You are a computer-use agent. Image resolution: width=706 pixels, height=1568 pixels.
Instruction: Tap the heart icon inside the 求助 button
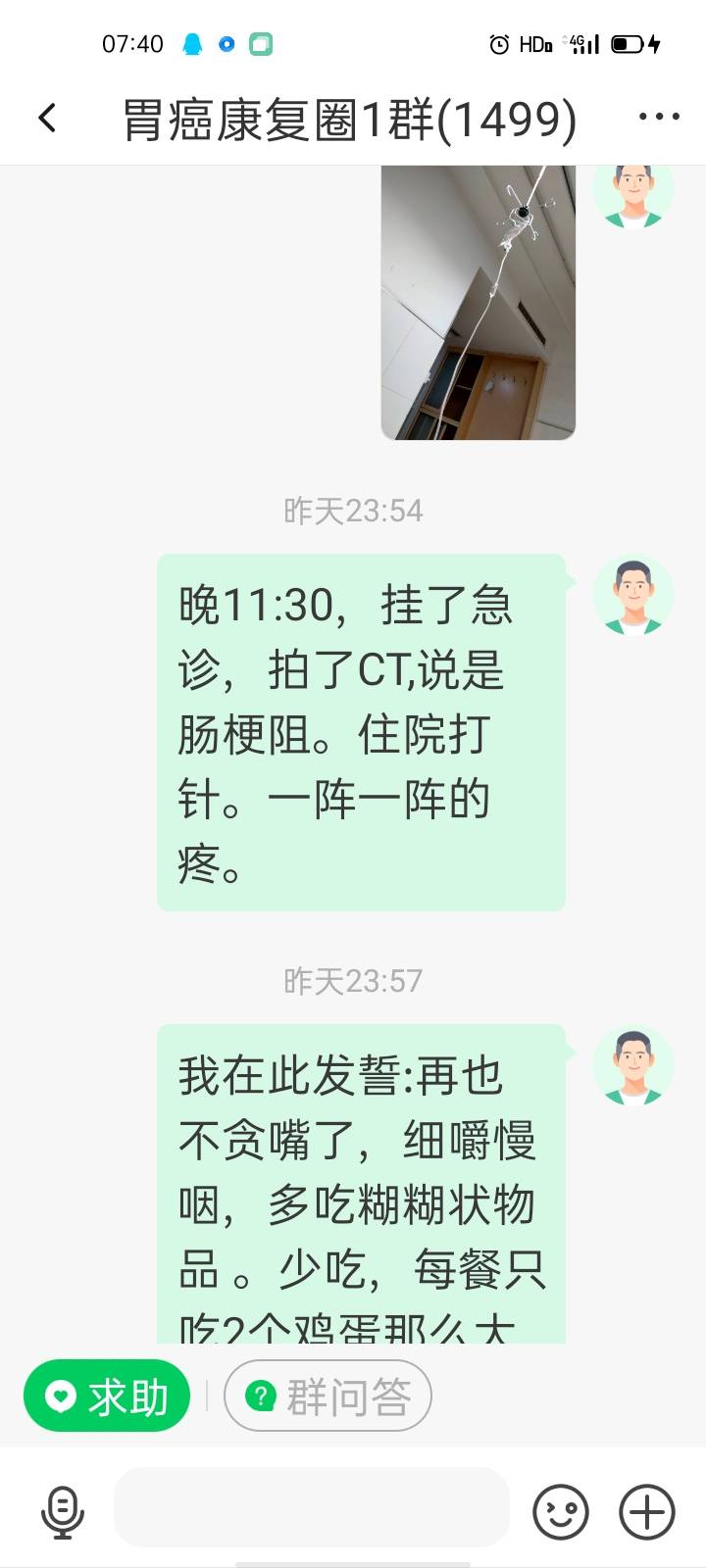61,1396
